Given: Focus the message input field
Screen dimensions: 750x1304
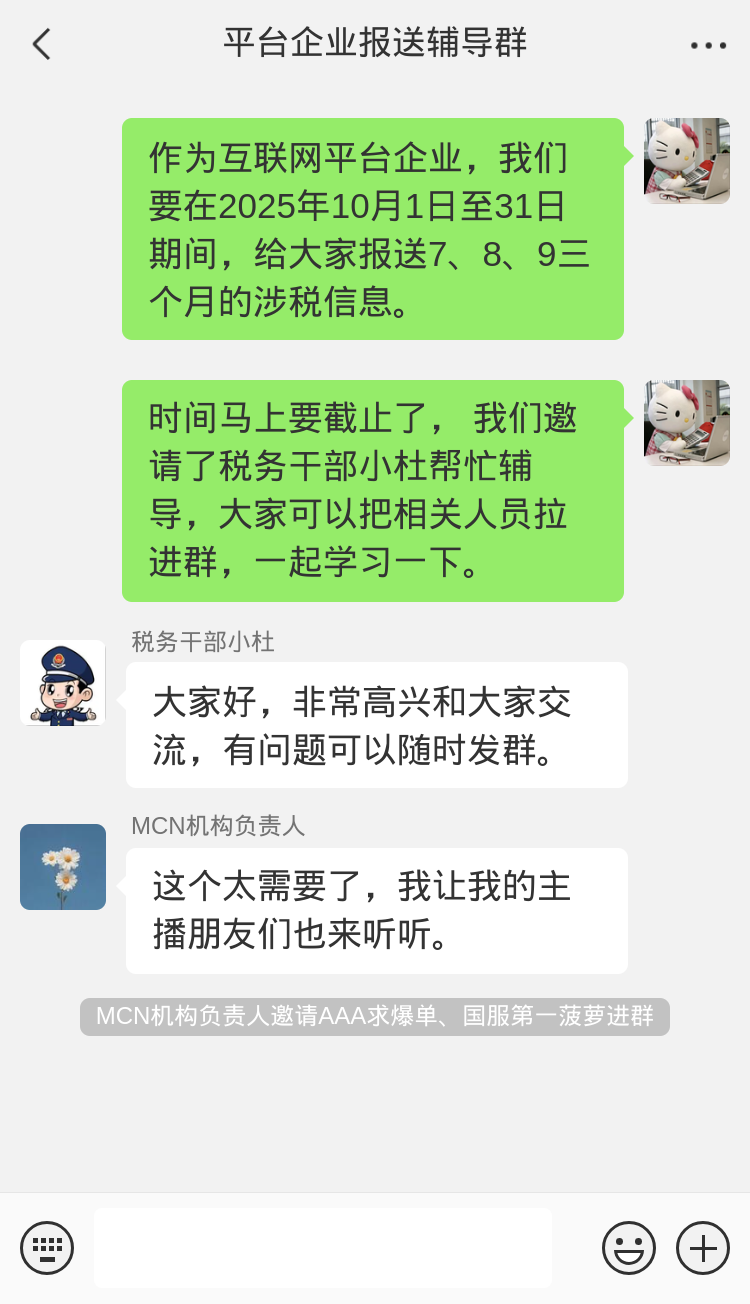Looking at the screenshot, I should pos(323,1247).
